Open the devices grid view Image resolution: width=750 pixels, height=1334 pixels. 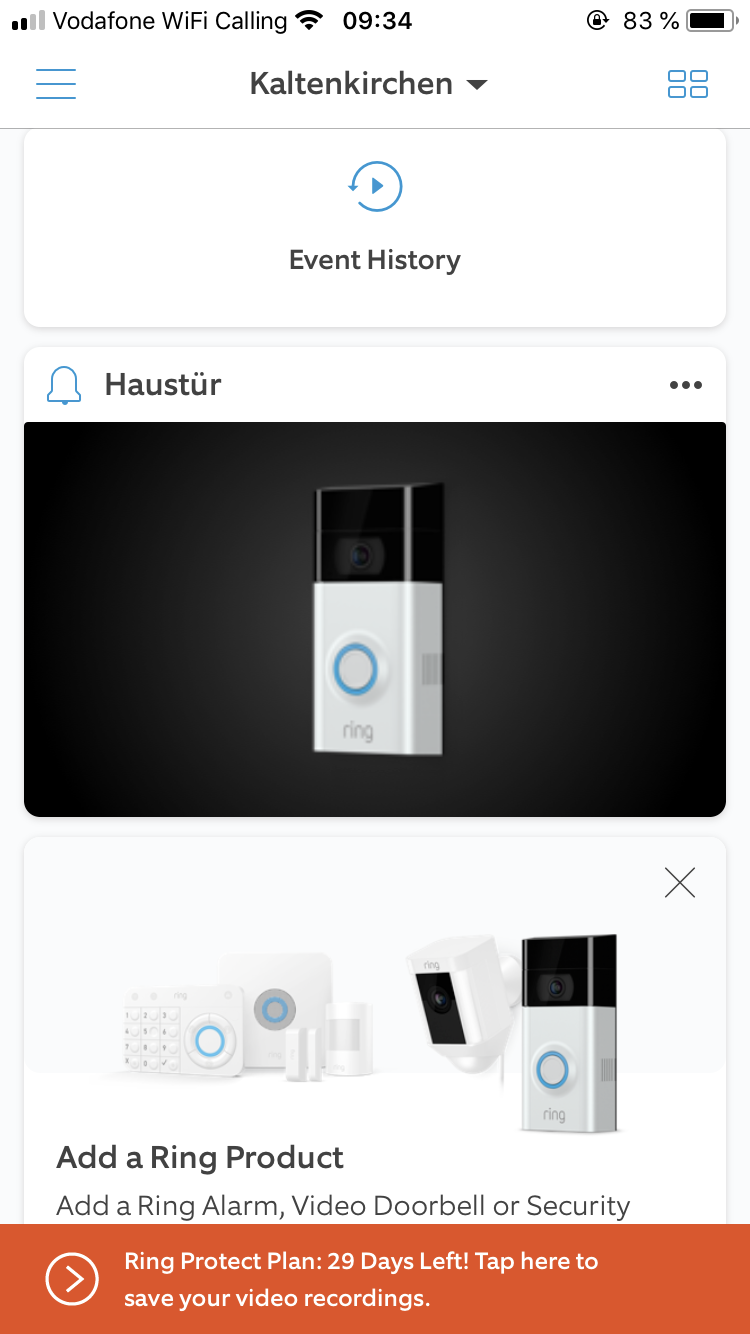tap(687, 84)
